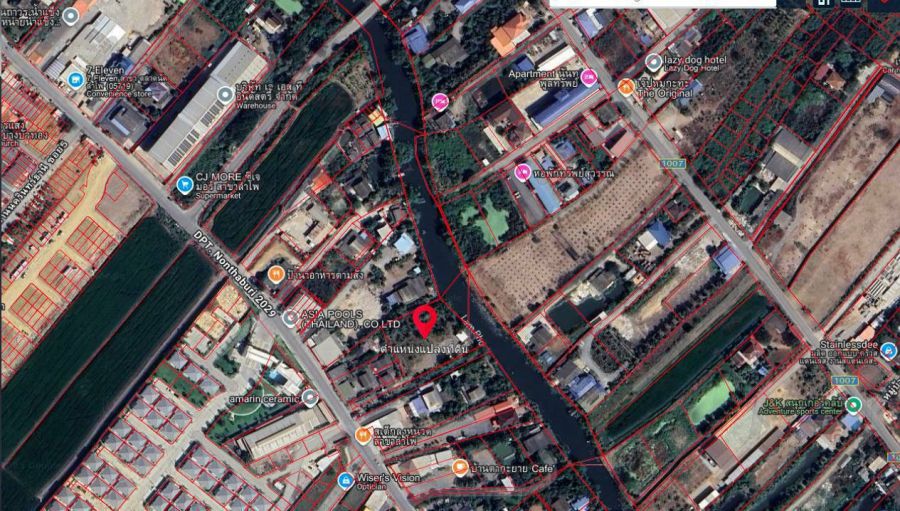Open the Apartment lodging marker
The height and width of the screenshot is (511, 900).
click(589, 76)
